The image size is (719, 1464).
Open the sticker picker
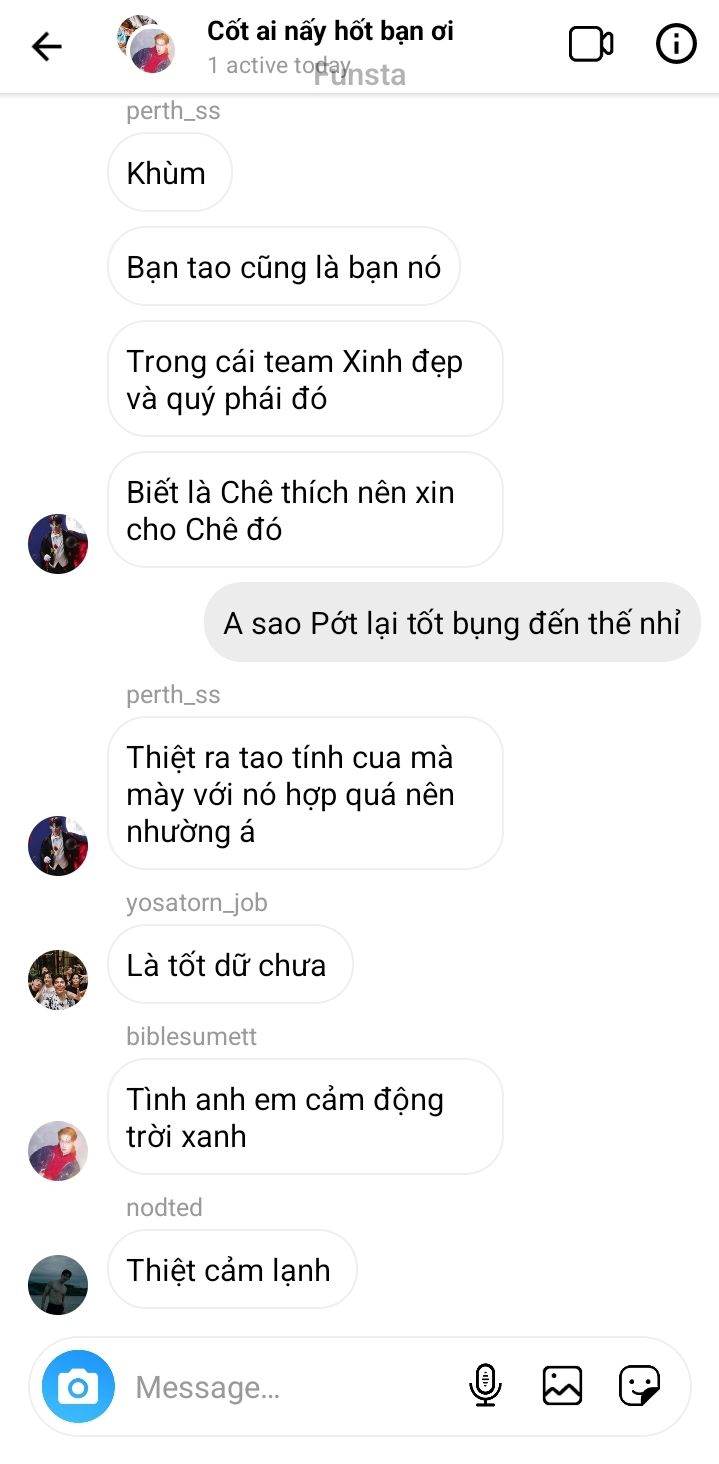pyautogui.click(x=639, y=1386)
